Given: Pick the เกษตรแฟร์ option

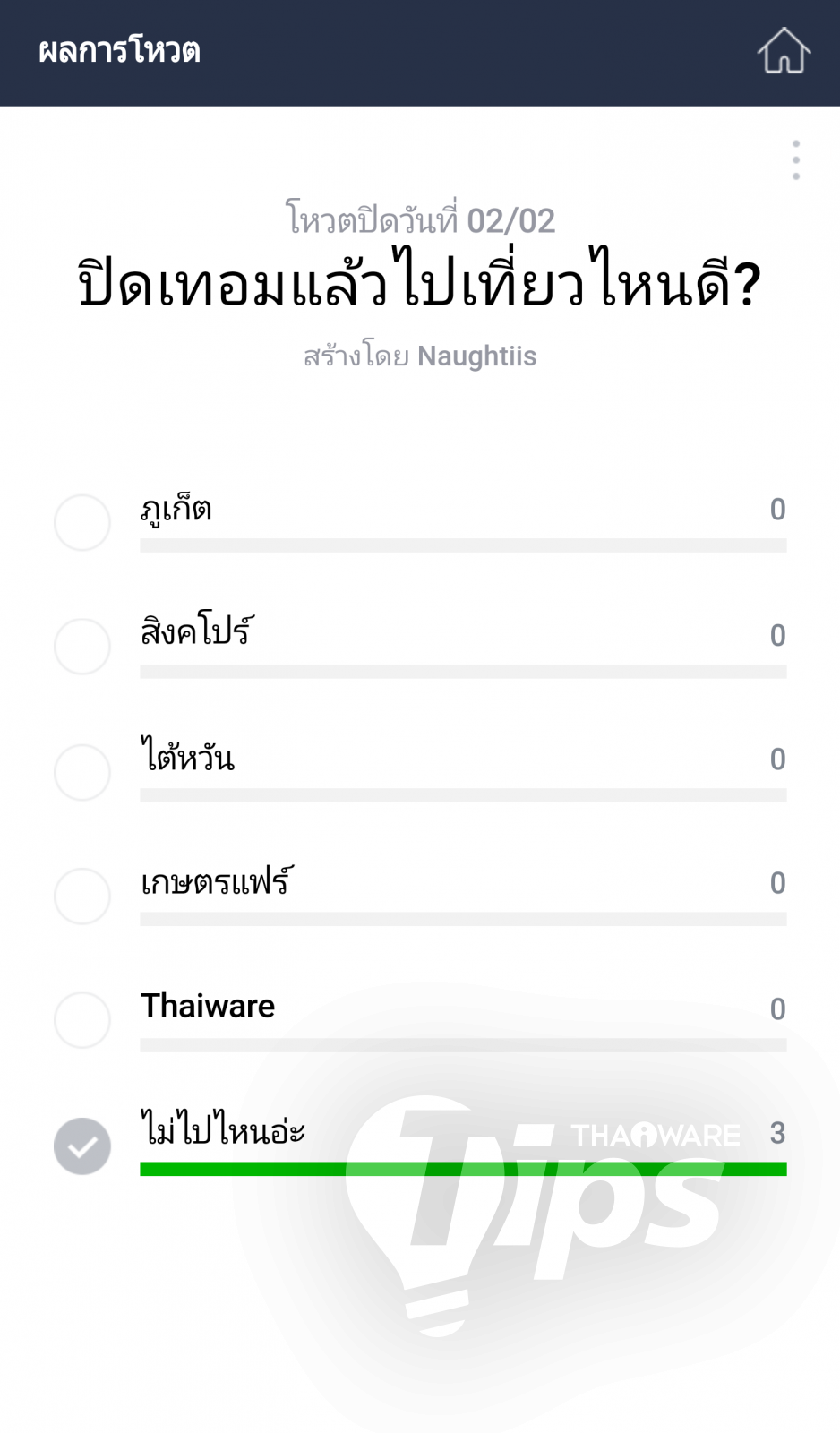Looking at the screenshot, I should [82, 896].
